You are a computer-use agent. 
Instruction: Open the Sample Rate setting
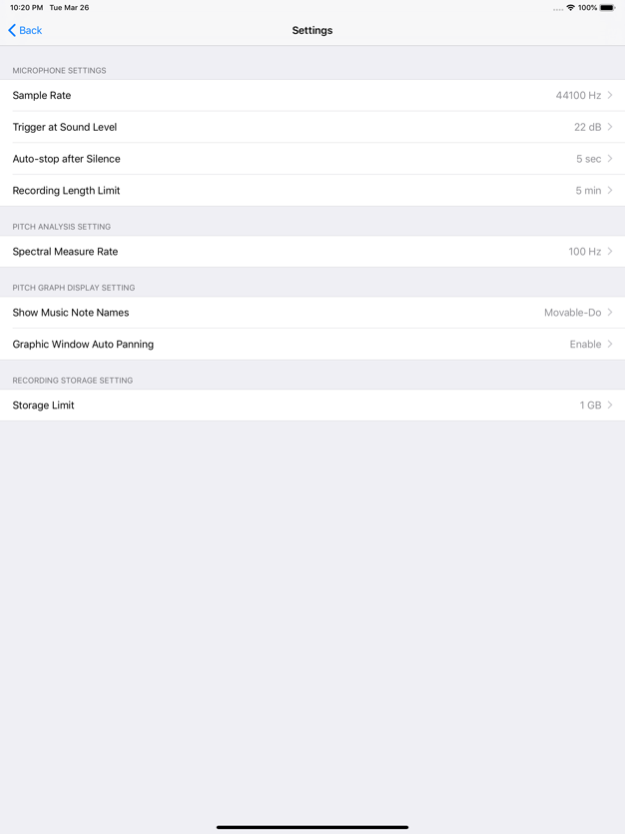click(312, 96)
